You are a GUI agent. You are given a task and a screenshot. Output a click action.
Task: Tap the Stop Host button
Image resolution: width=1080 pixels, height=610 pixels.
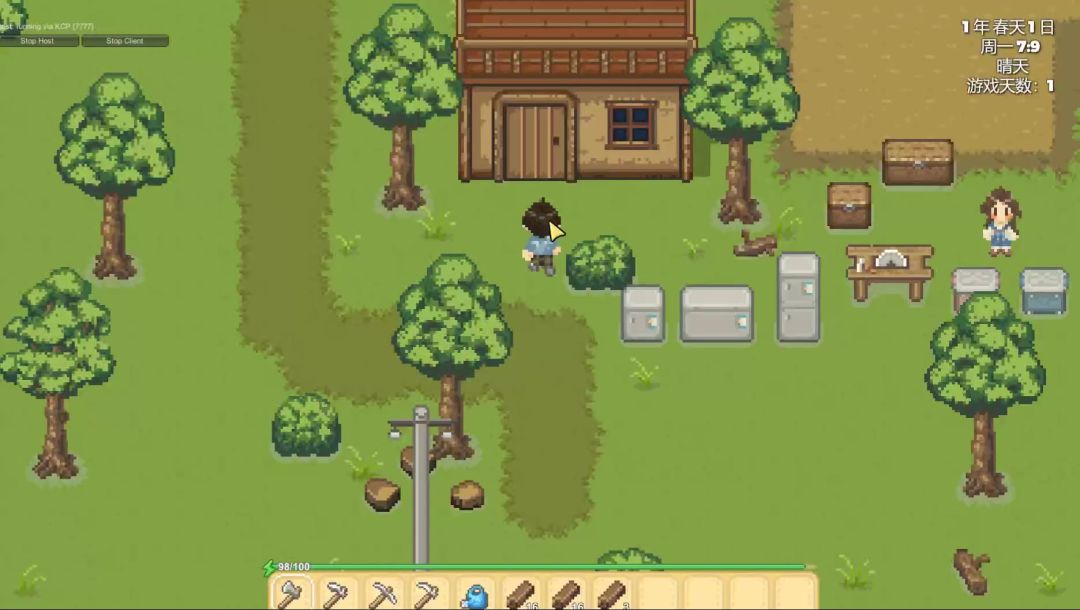38,41
